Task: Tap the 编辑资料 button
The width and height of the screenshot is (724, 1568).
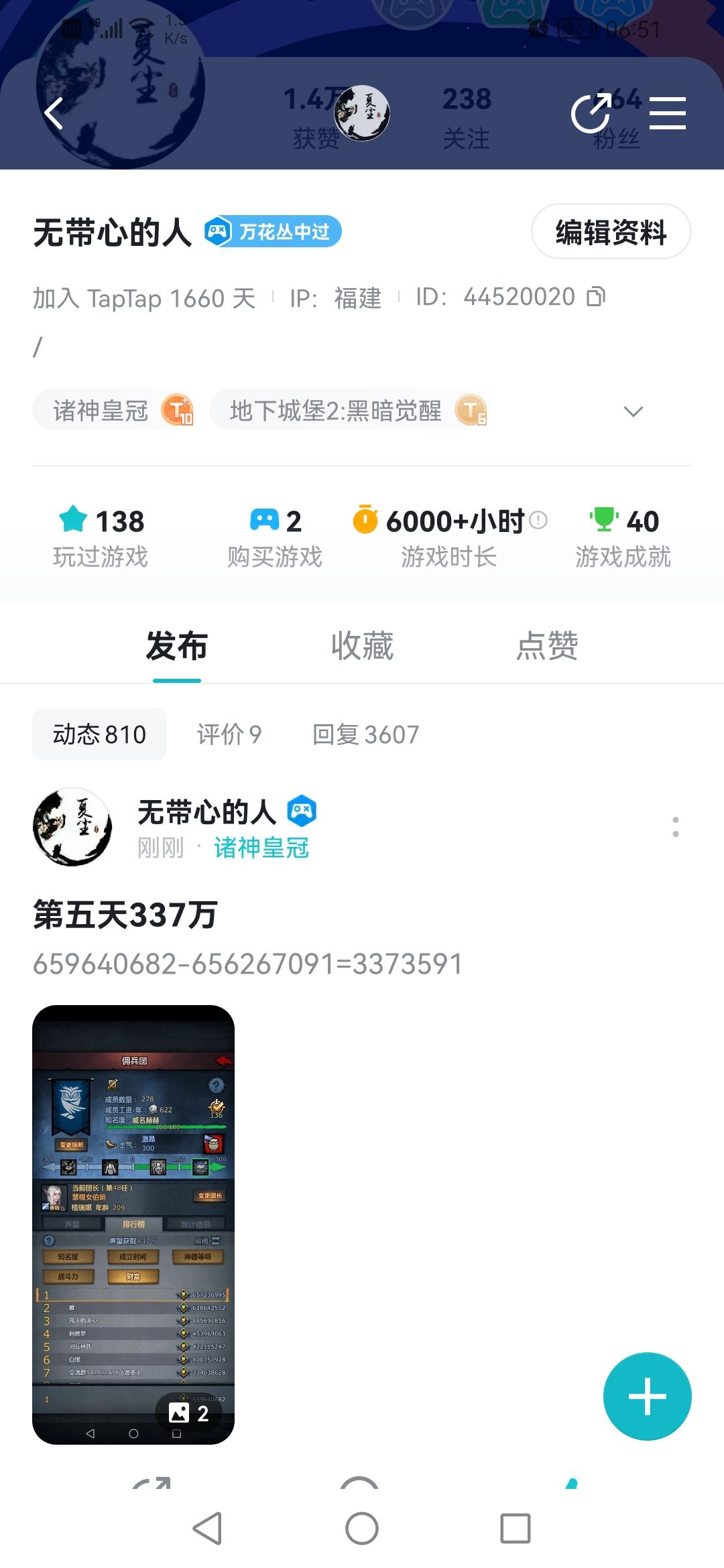Action: pos(611,231)
